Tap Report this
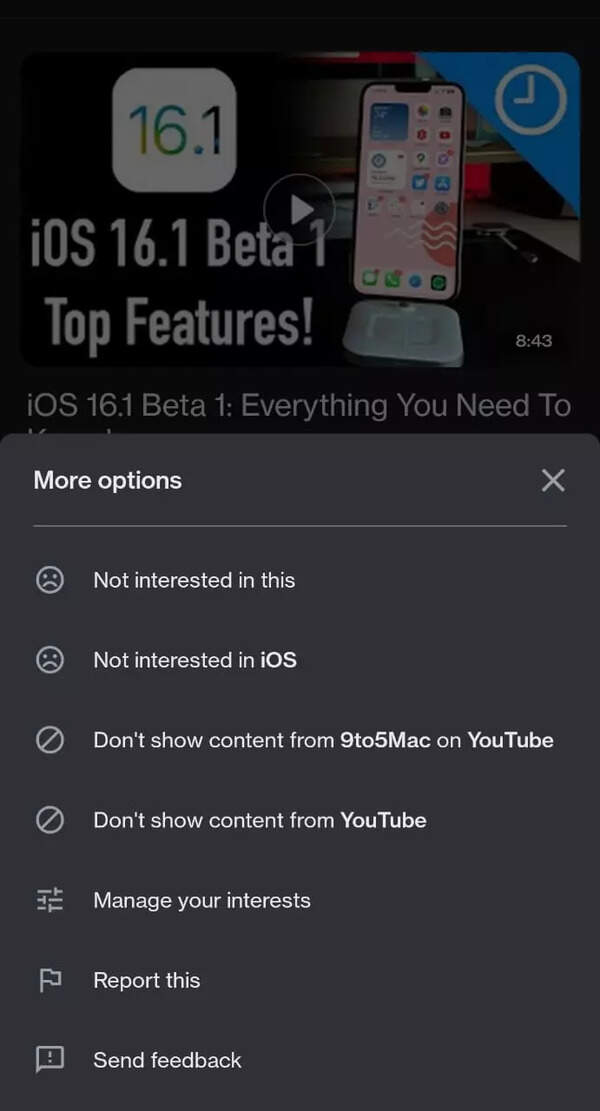Screen dimensions: 600x1111 [x=146, y=980]
